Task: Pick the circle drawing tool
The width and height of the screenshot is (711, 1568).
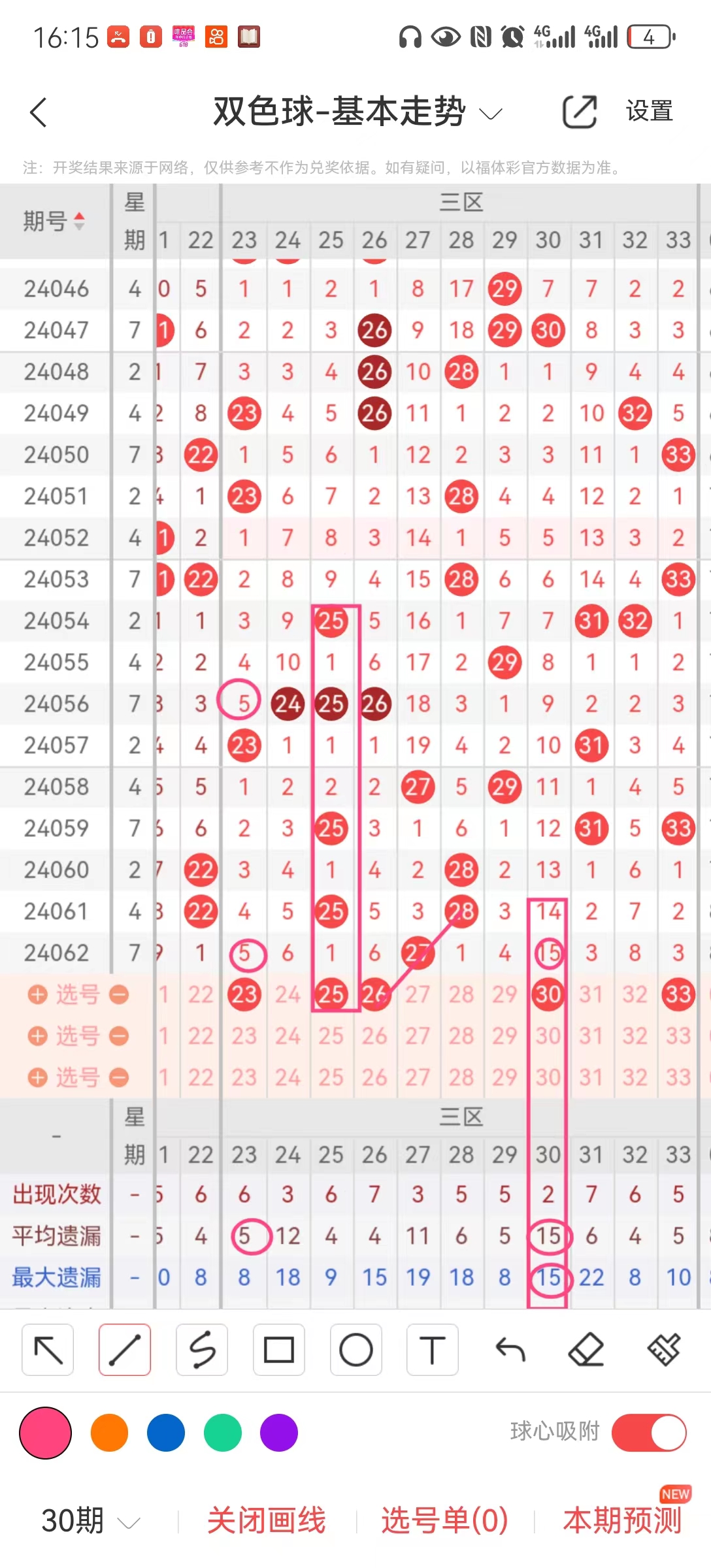Action: (x=356, y=1350)
